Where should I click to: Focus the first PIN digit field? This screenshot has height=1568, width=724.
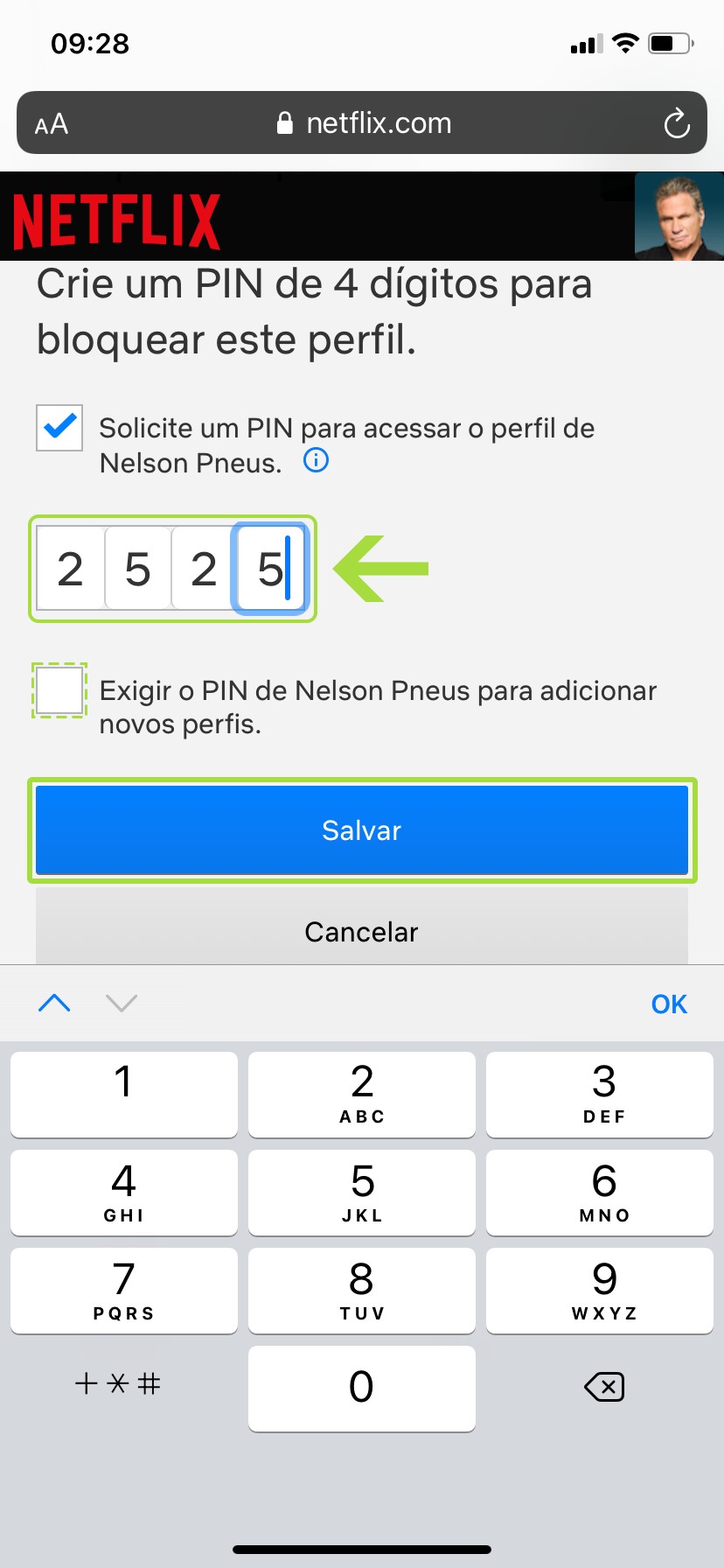click(x=71, y=569)
